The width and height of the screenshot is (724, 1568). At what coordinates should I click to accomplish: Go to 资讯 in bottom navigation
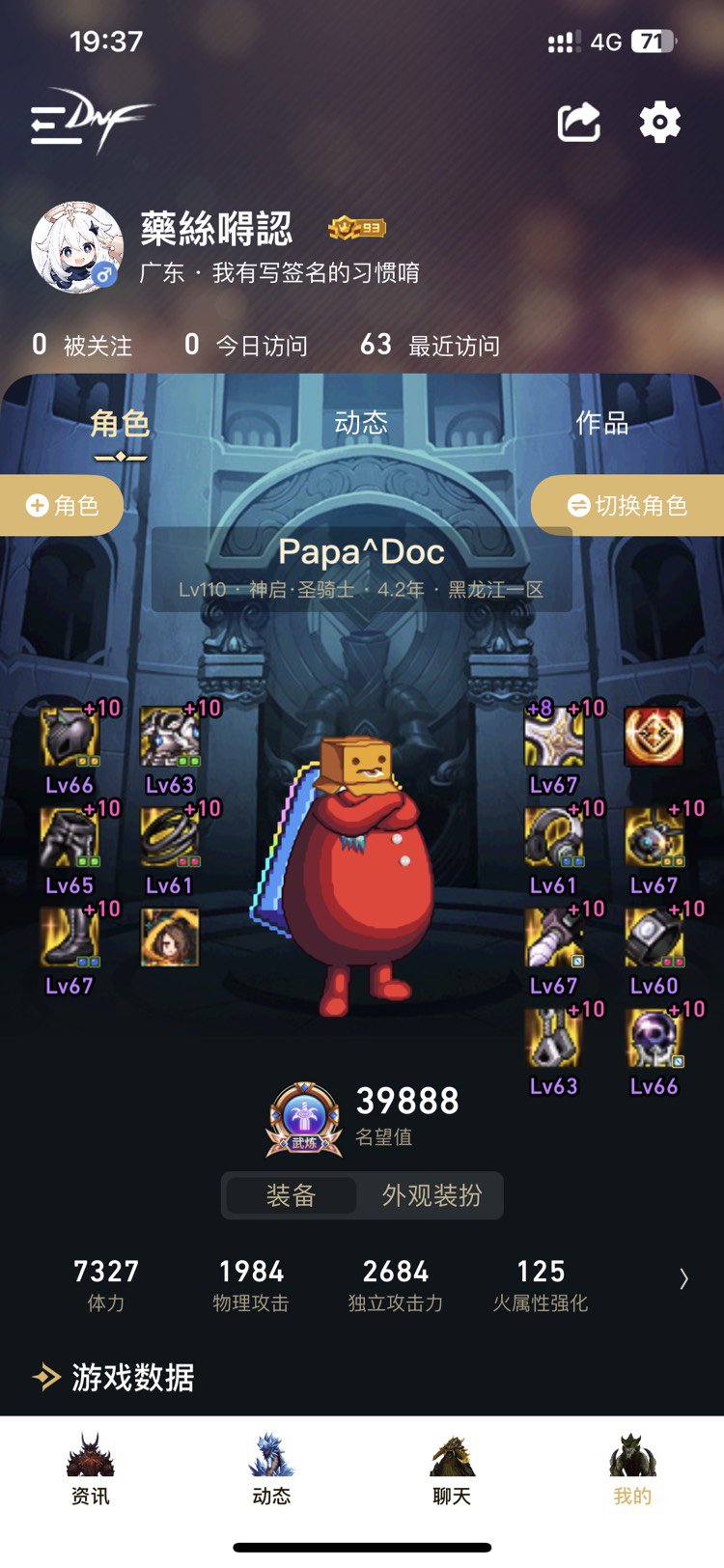90,1470
